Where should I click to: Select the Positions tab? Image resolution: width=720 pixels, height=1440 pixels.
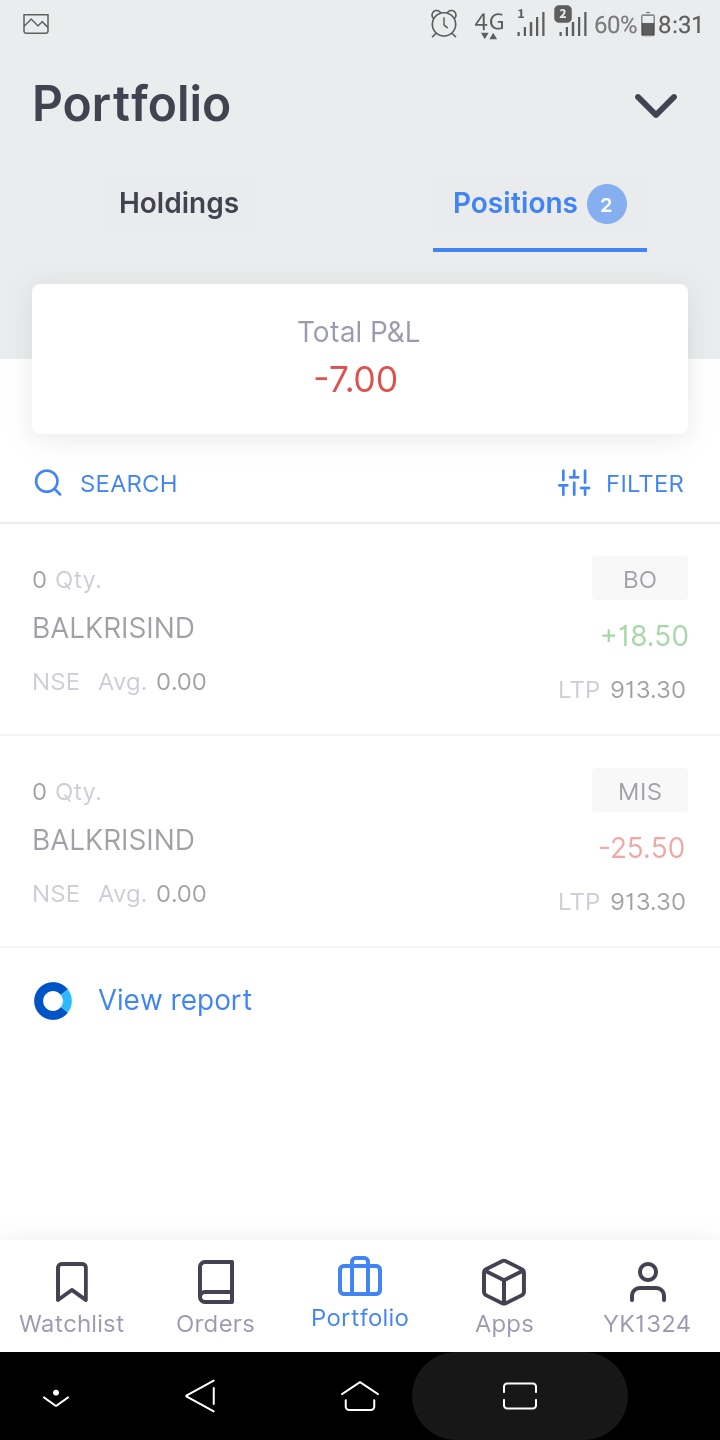[x=539, y=205]
